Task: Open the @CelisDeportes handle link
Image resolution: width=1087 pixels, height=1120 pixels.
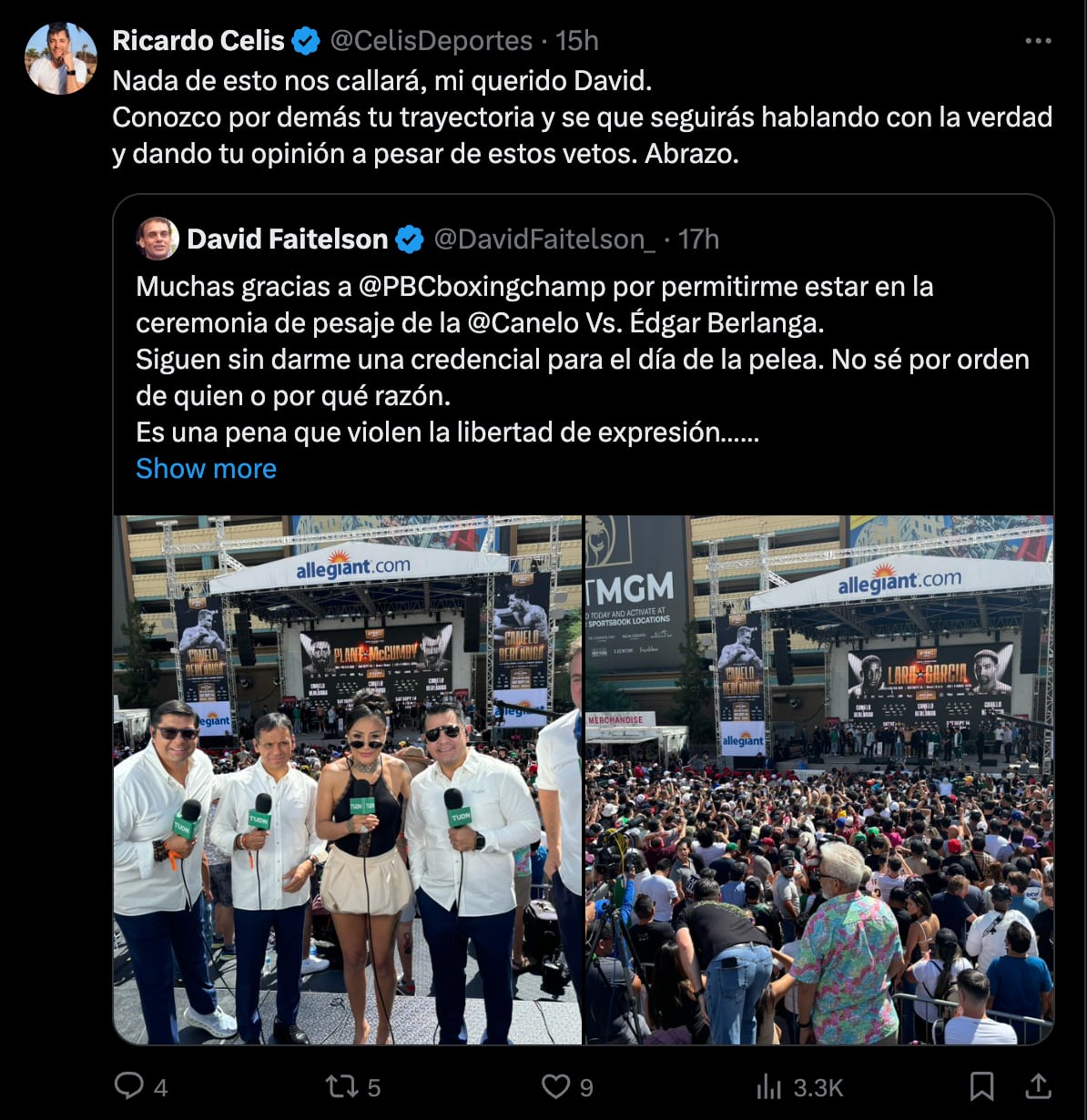Action: 431,41
